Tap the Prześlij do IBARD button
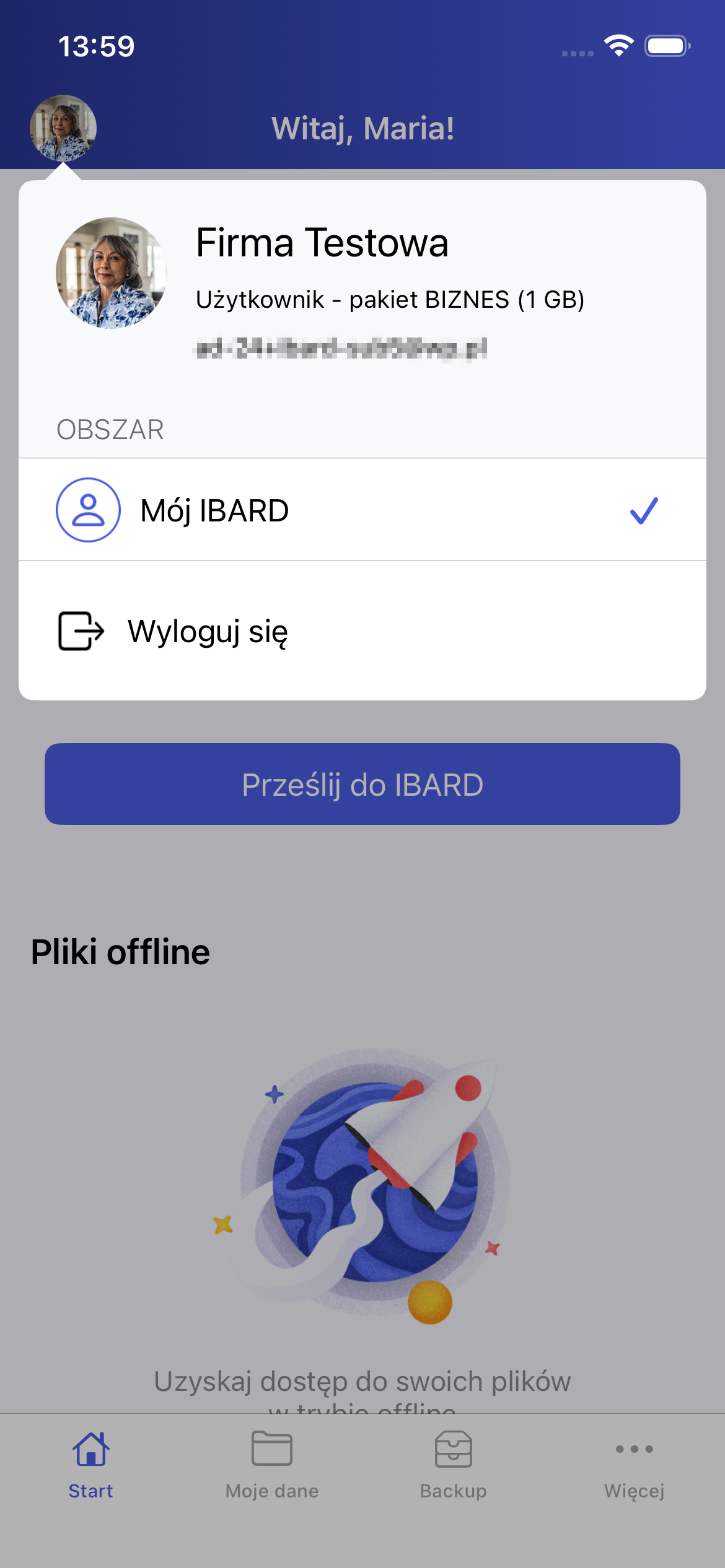 (362, 784)
